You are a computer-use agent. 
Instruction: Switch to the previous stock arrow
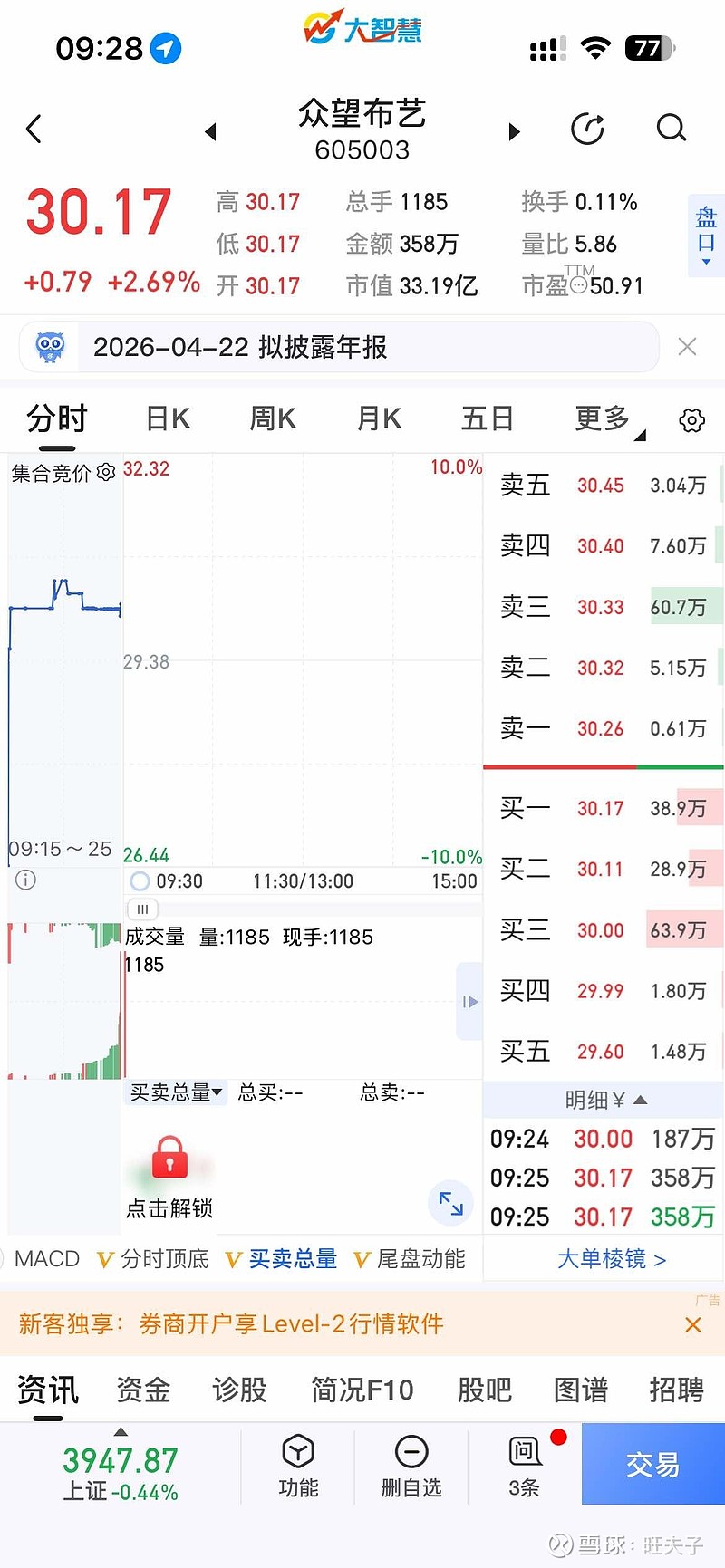click(x=210, y=132)
